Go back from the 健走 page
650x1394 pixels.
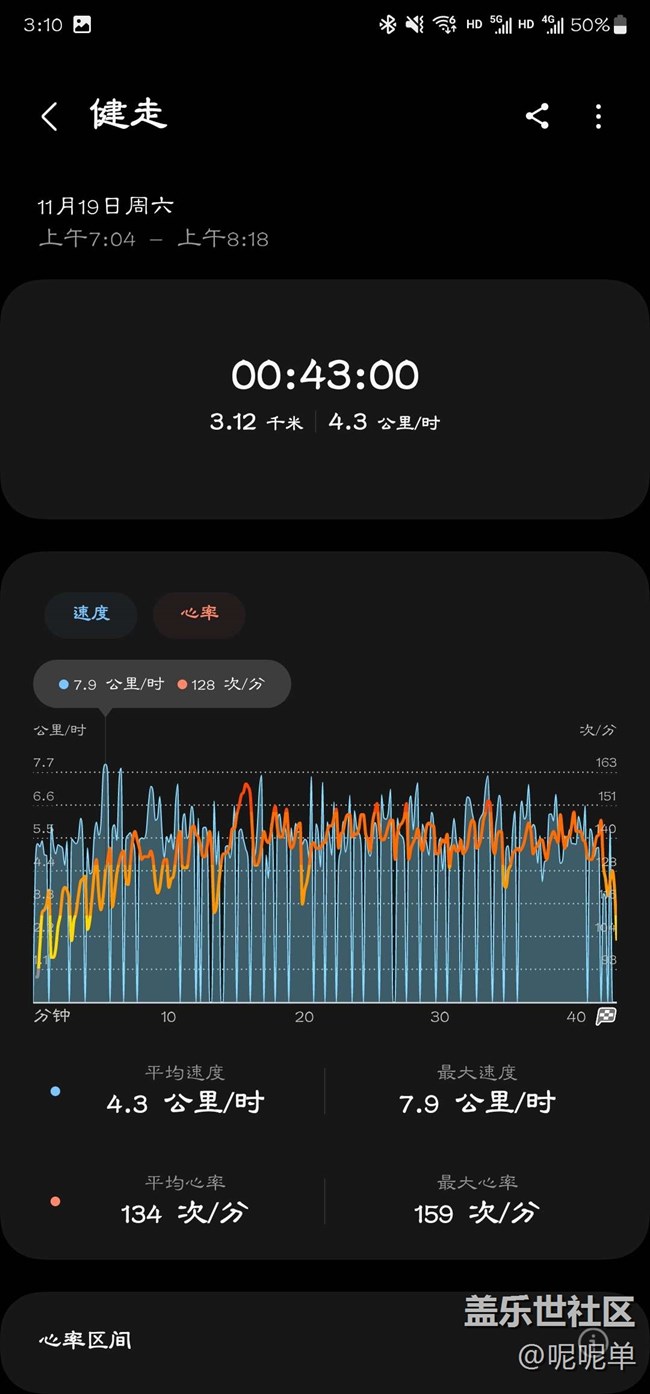49,116
